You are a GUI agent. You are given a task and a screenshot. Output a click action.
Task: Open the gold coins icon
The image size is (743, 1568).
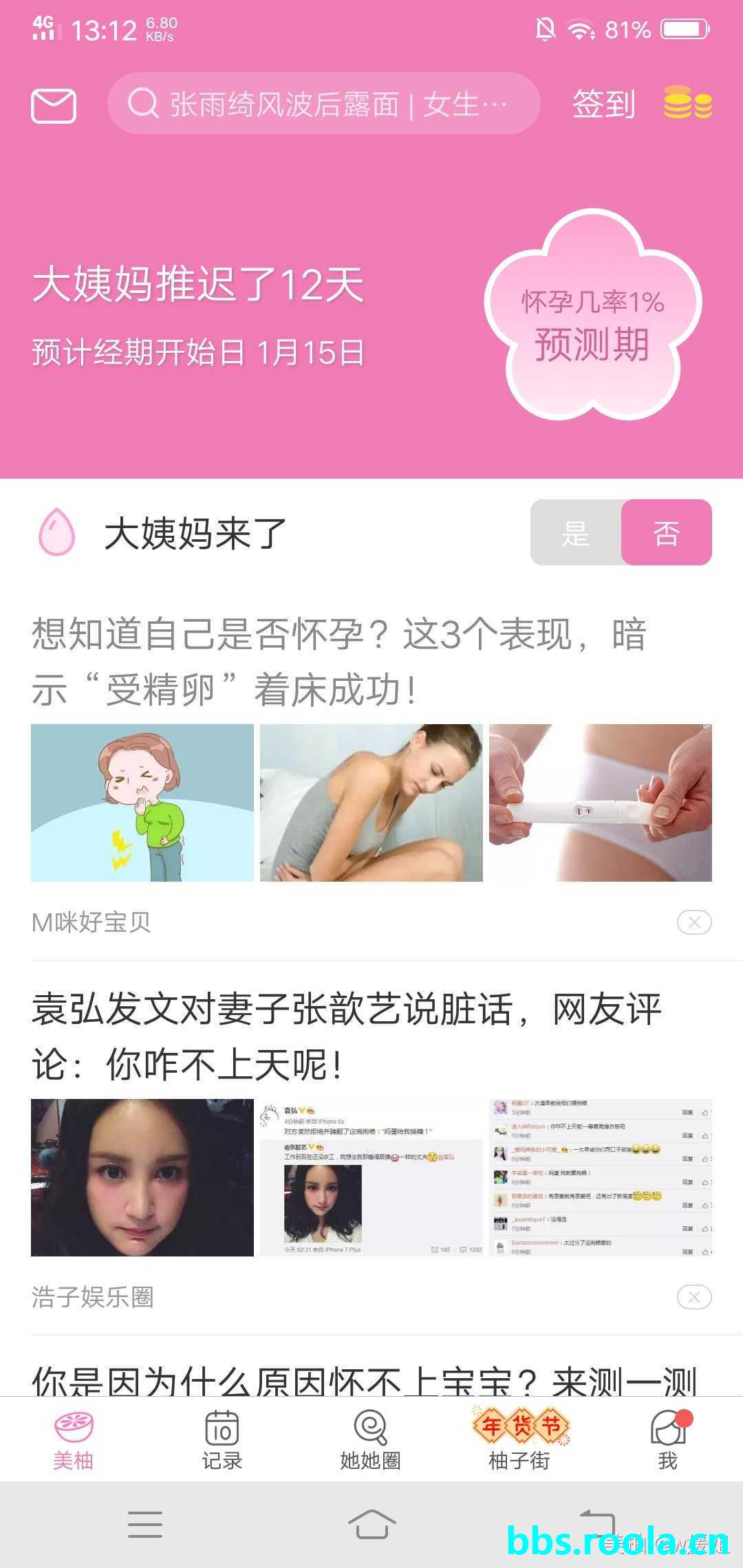687,103
